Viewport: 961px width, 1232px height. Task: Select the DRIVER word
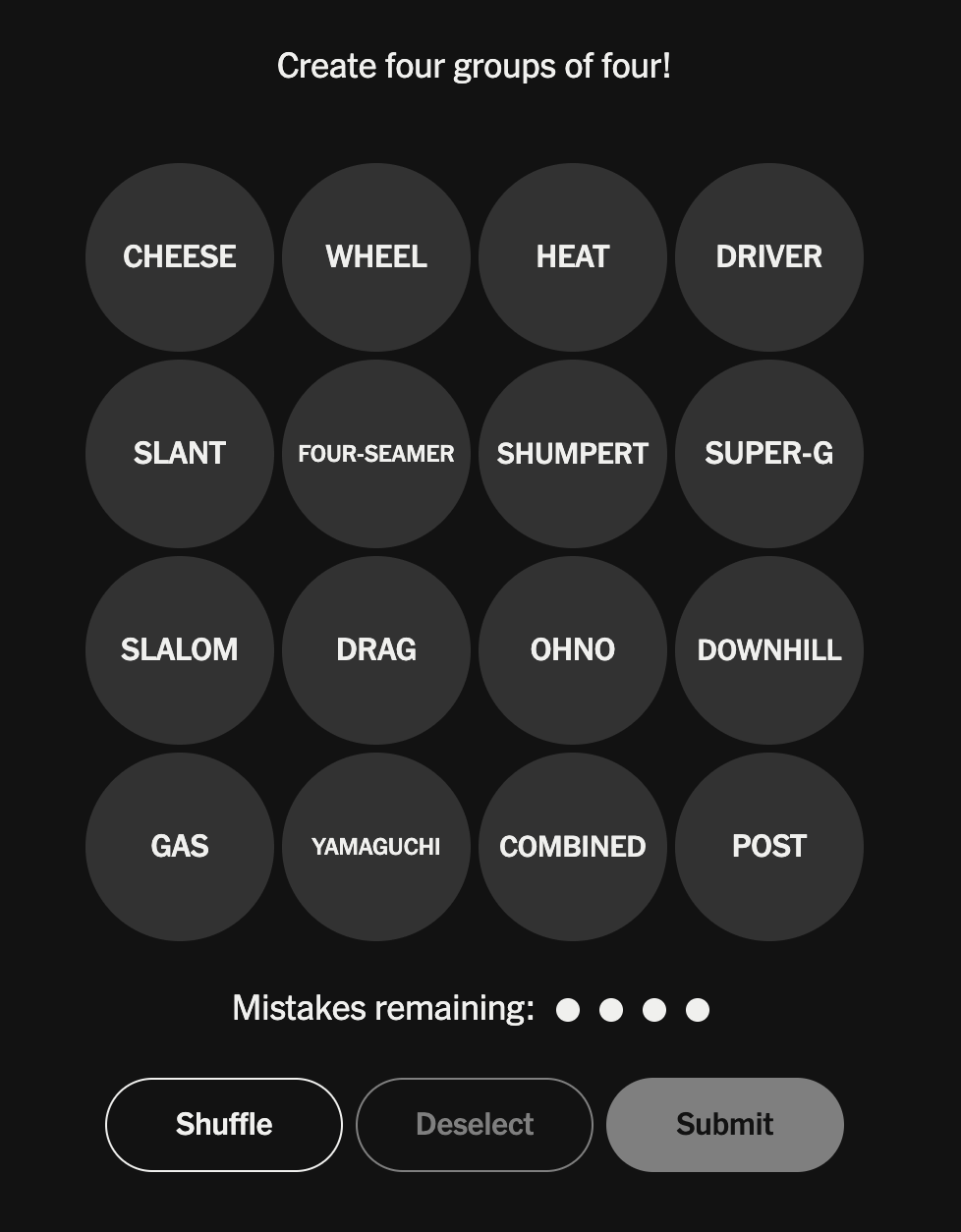769,257
